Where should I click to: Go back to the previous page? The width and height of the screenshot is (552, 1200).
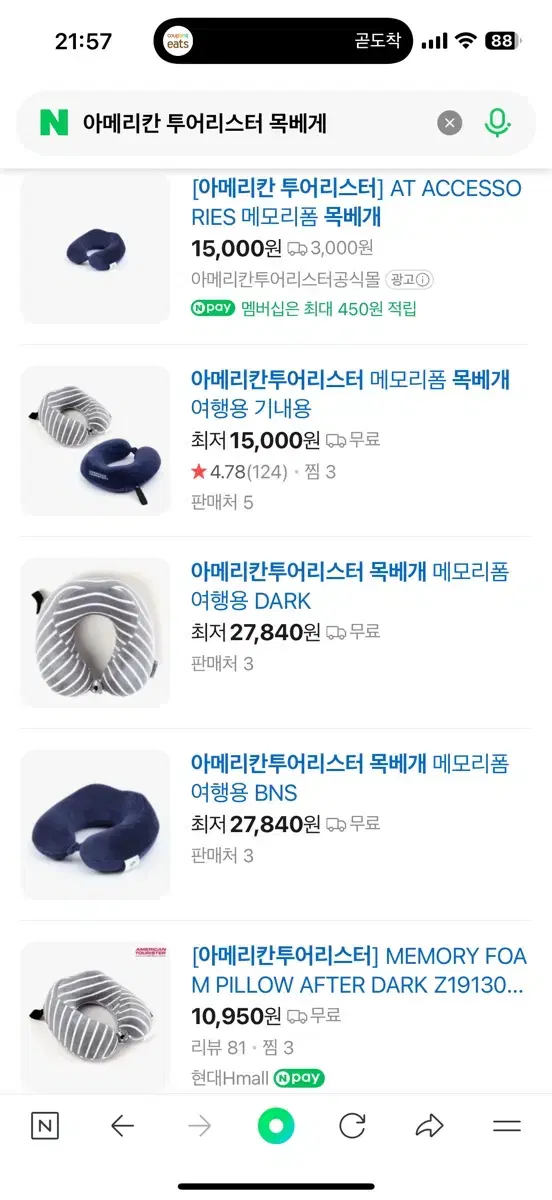pos(122,1126)
